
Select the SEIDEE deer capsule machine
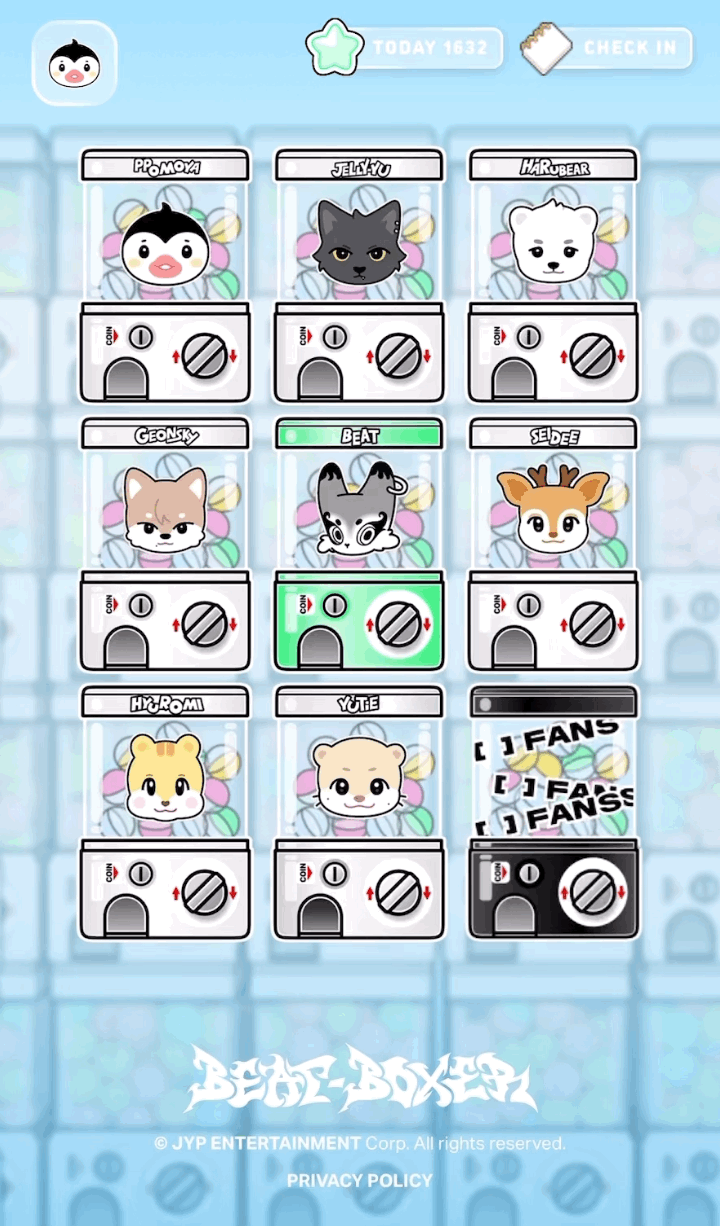[x=553, y=545]
